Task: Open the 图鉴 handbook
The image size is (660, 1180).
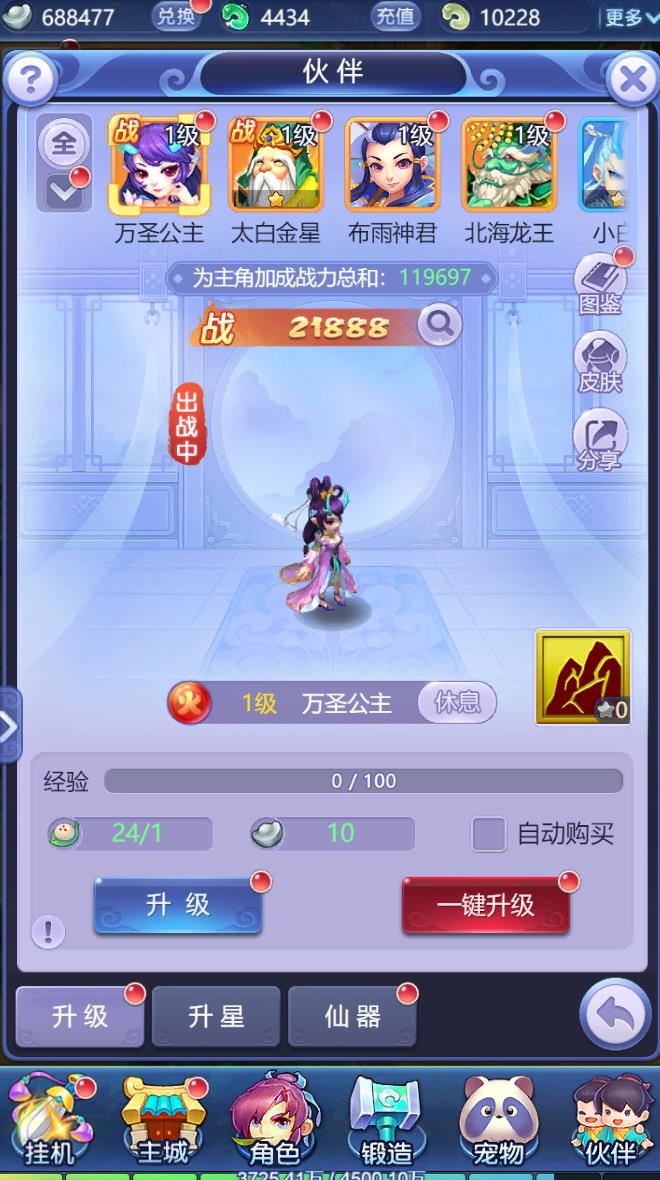Action: (600, 285)
